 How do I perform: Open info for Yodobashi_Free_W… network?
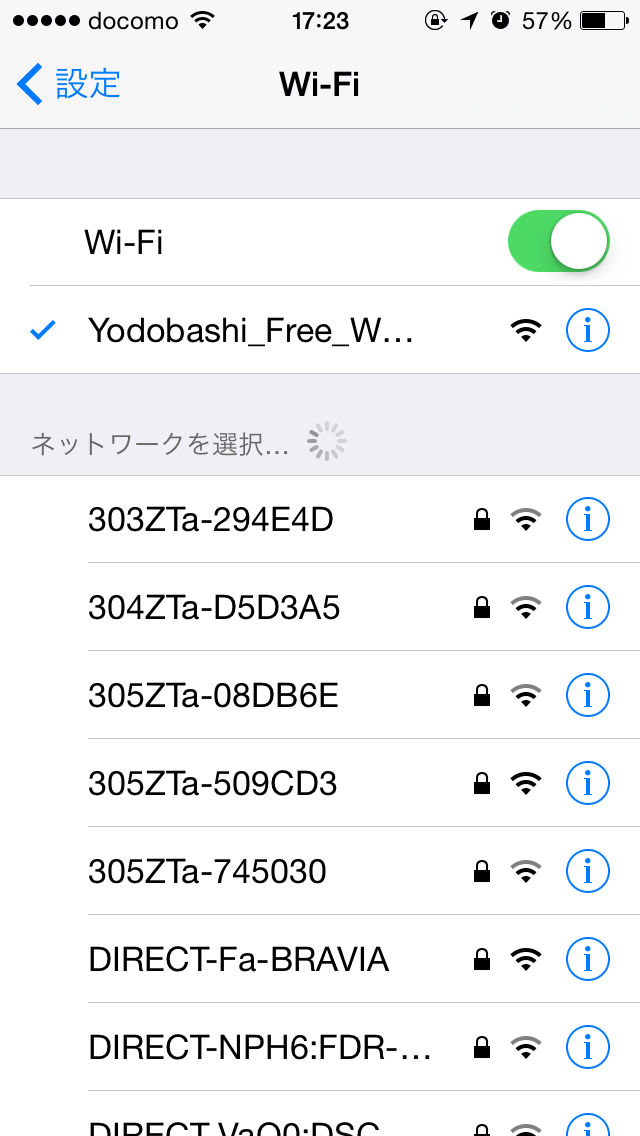[587, 330]
